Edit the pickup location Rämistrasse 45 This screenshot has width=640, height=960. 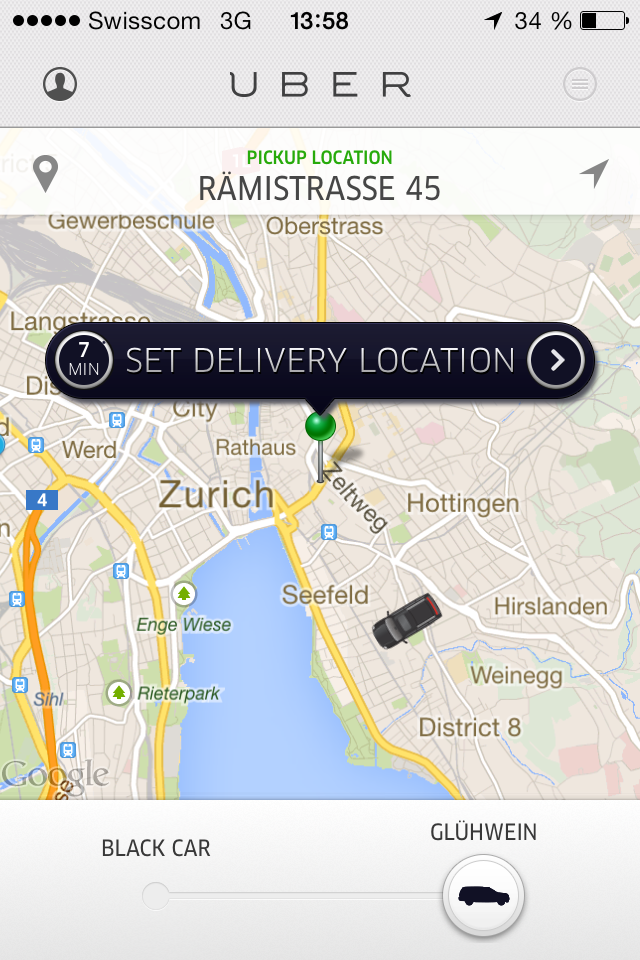[319, 188]
